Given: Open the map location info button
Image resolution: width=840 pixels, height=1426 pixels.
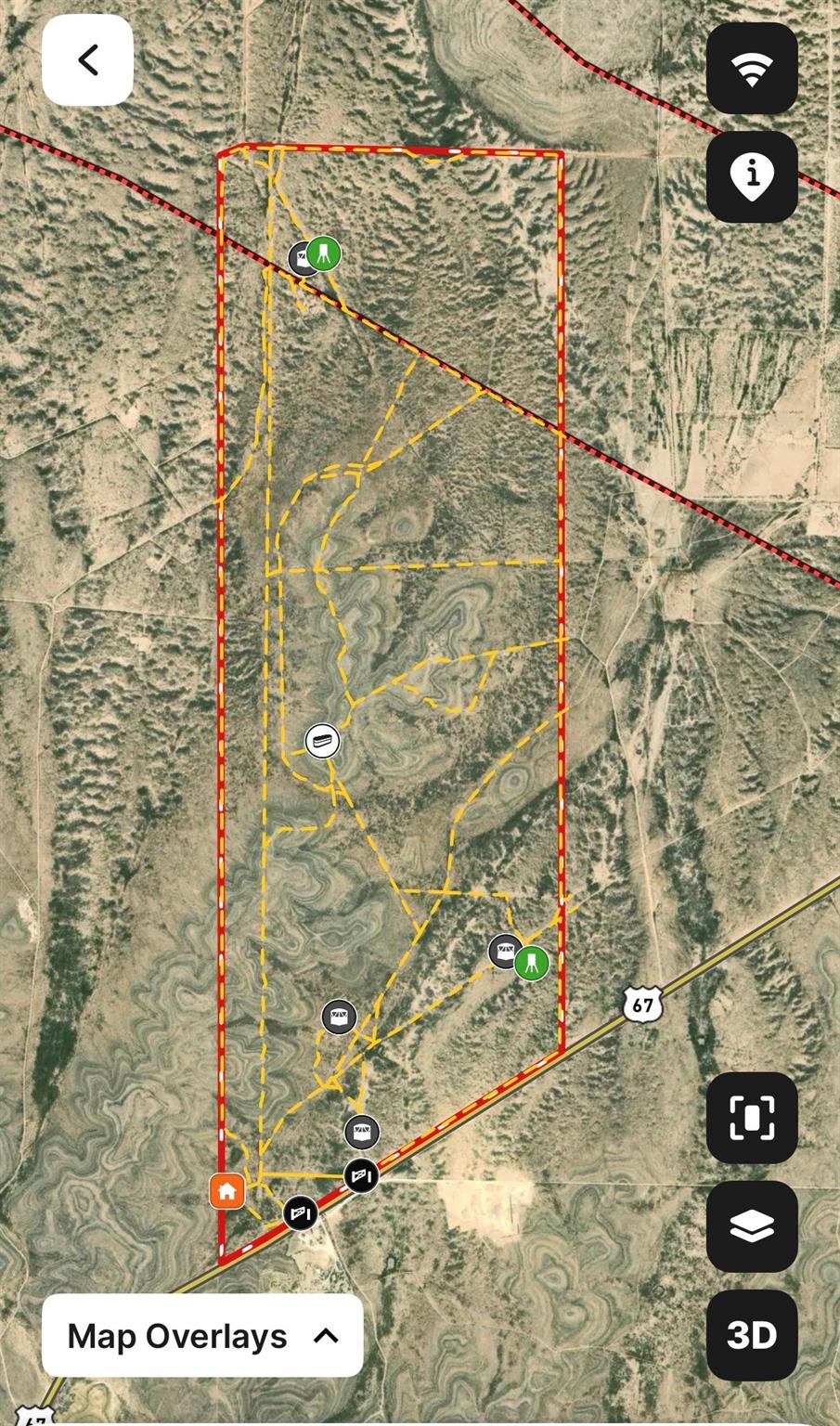Looking at the screenshot, I should coord(752,176).
